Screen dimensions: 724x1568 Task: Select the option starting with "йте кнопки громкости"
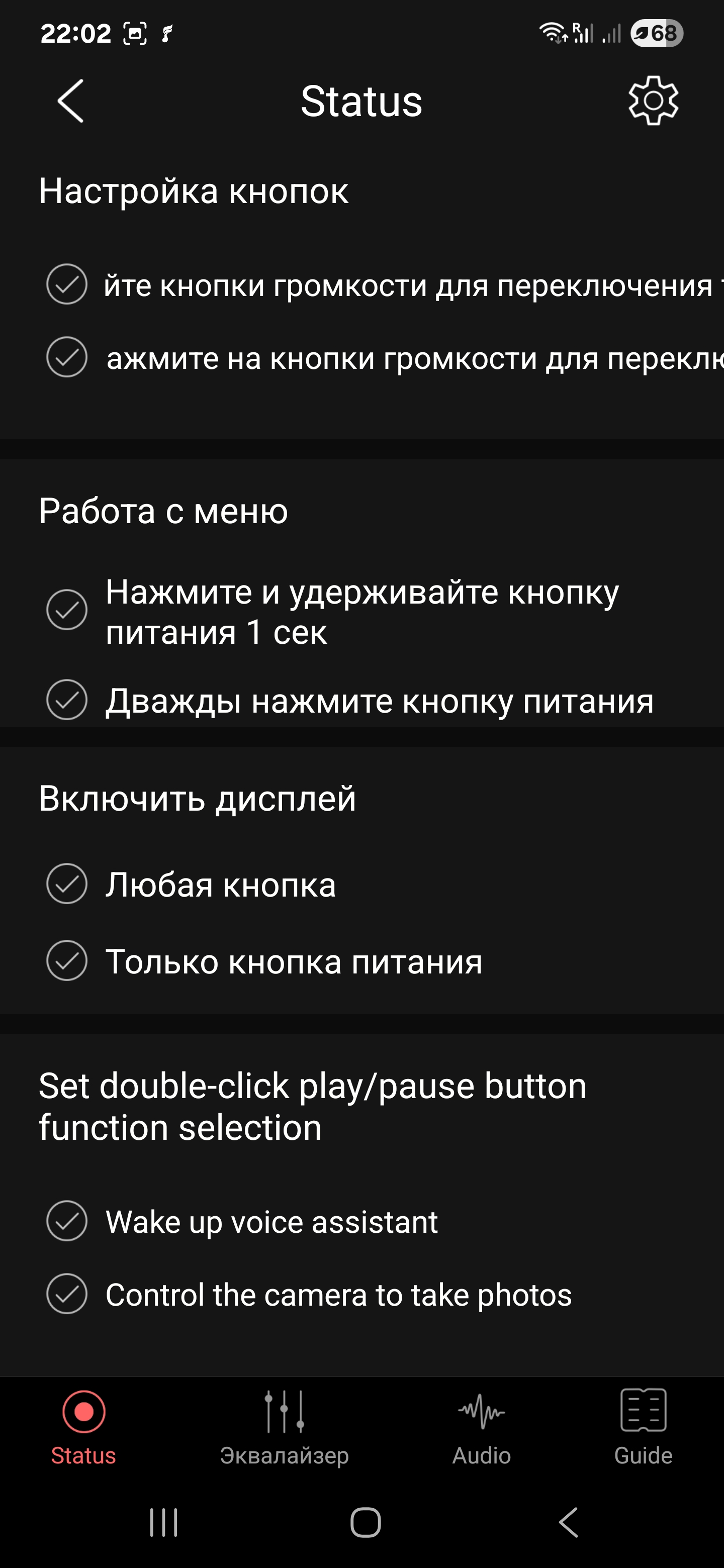67,284
